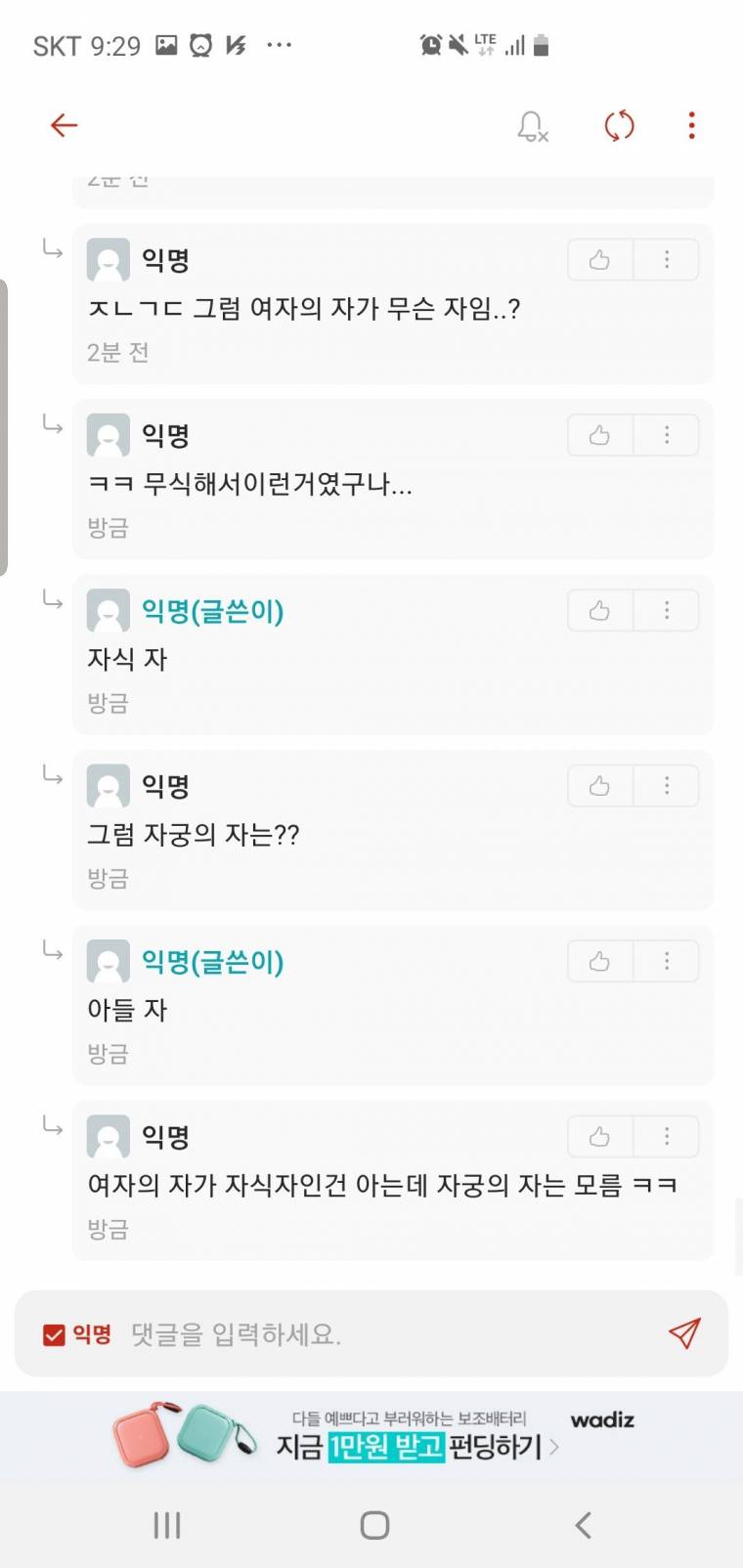Open options for comment '무식해서이런거였구나...'

click(x=667, y=435)
